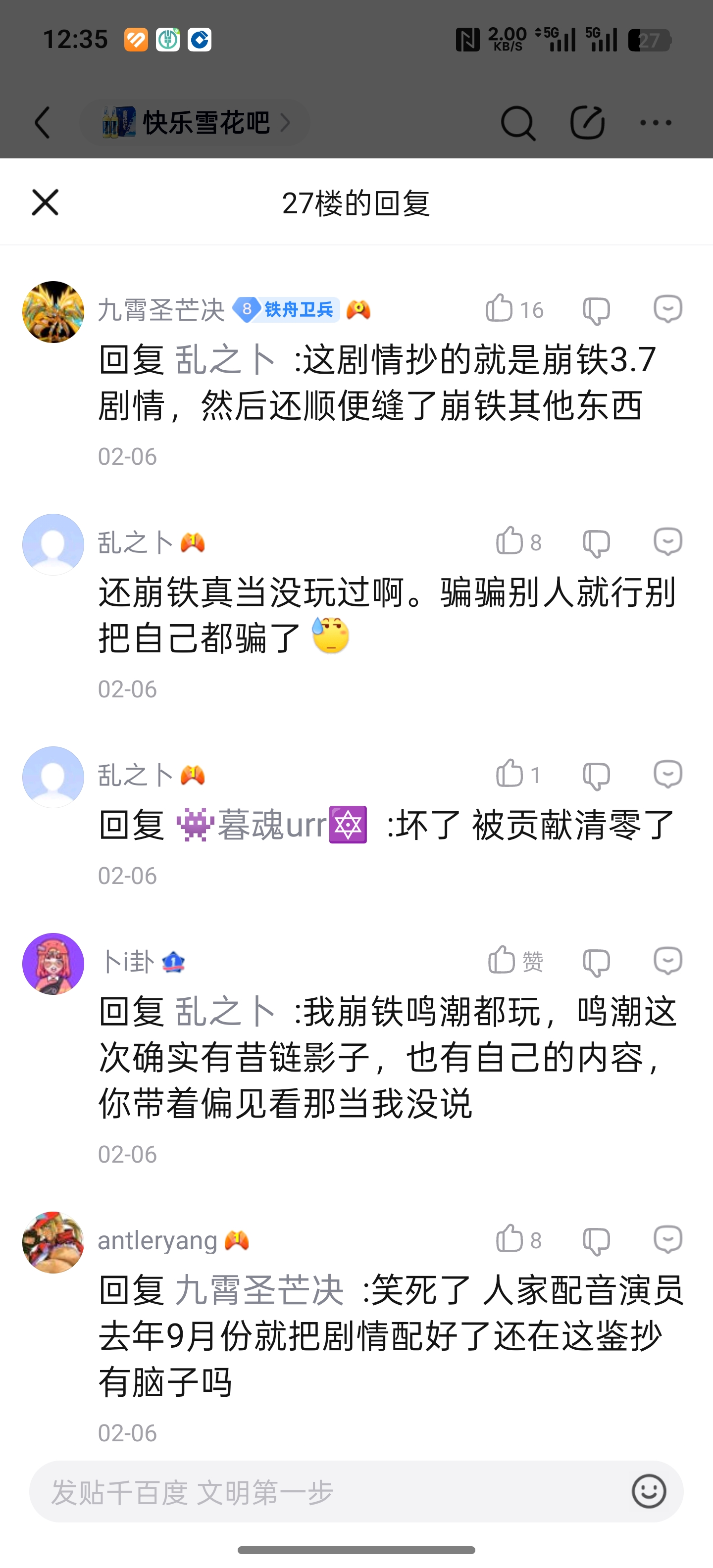
Task: Reply to 九霄圣芒决's comment
Action: (x=667, y=309)
